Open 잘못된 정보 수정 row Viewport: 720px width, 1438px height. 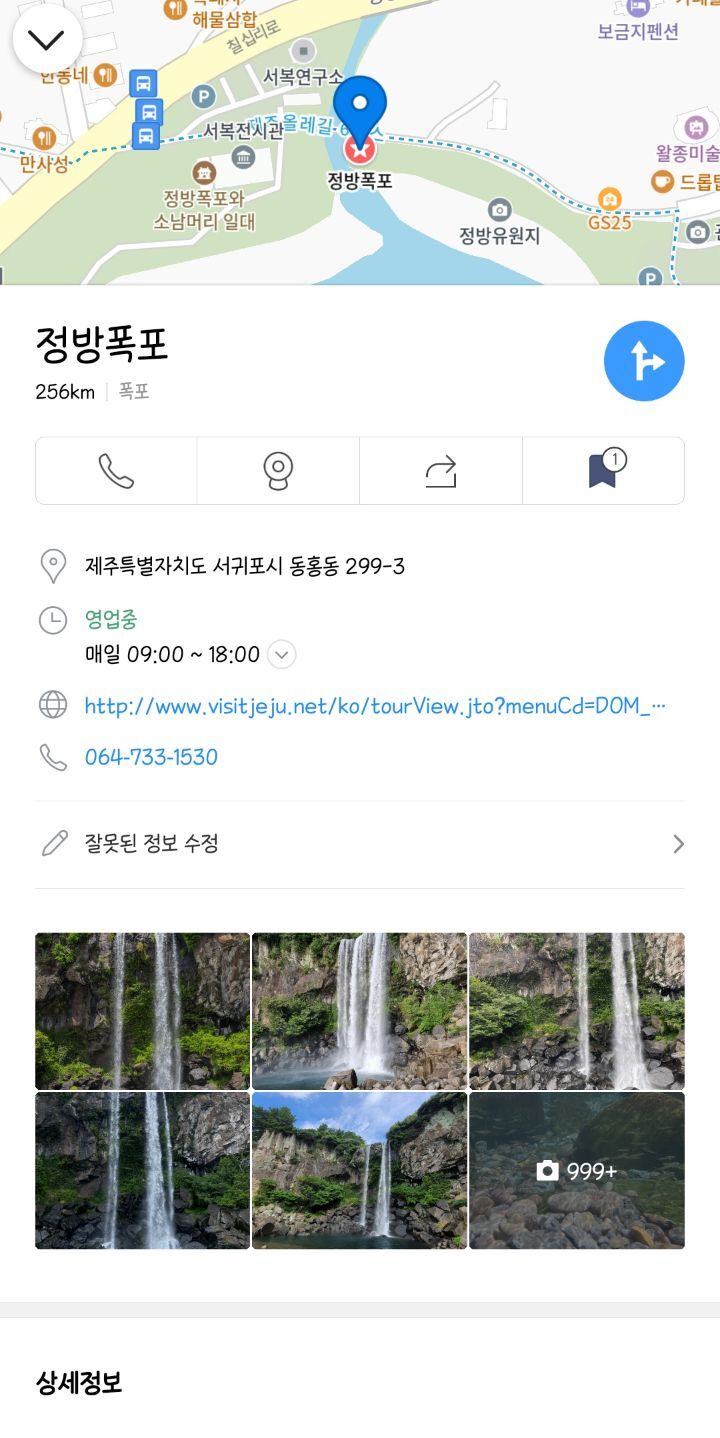pos(360,844)
